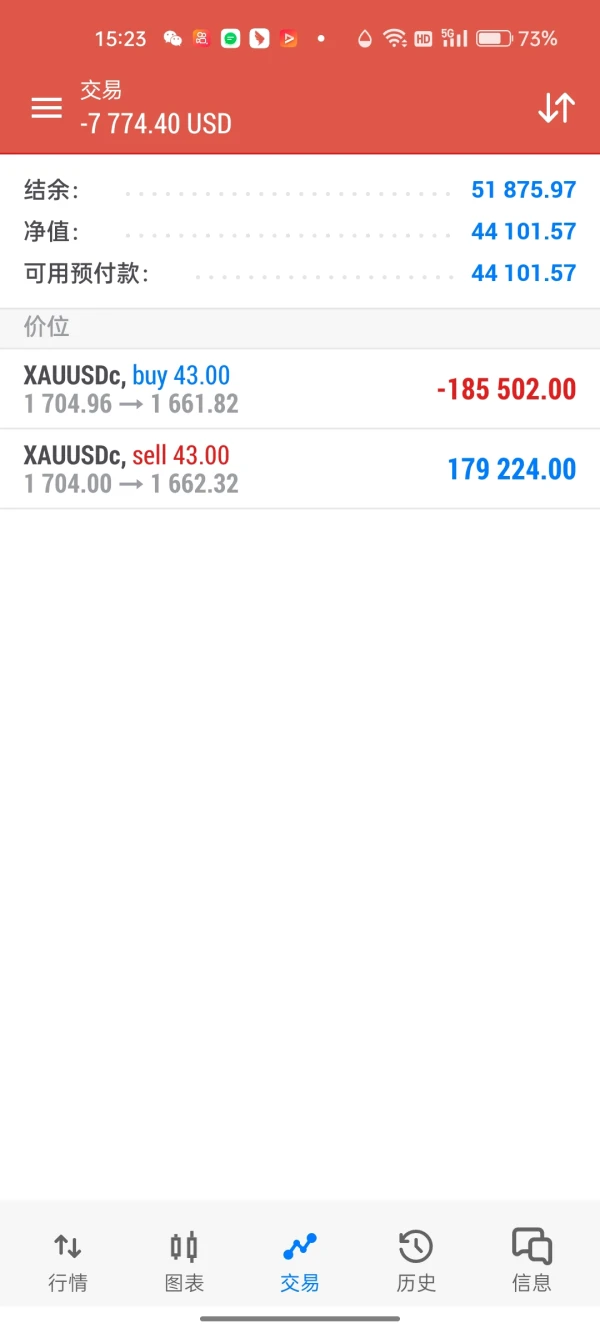Switch to the 行情 tab
This screenshot has height=1333, width=600.
tap(68, 1261)
